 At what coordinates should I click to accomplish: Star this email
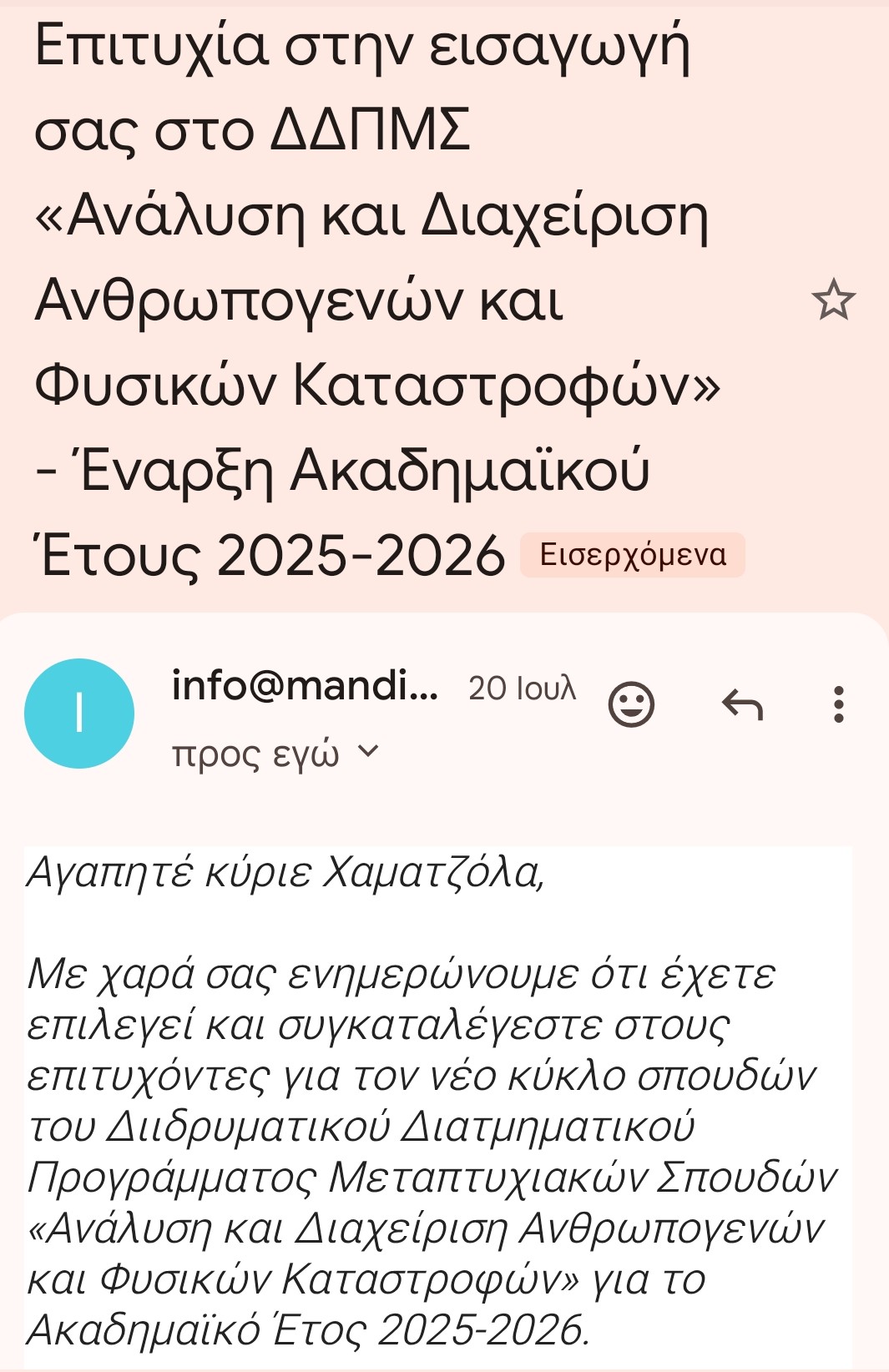833,300
